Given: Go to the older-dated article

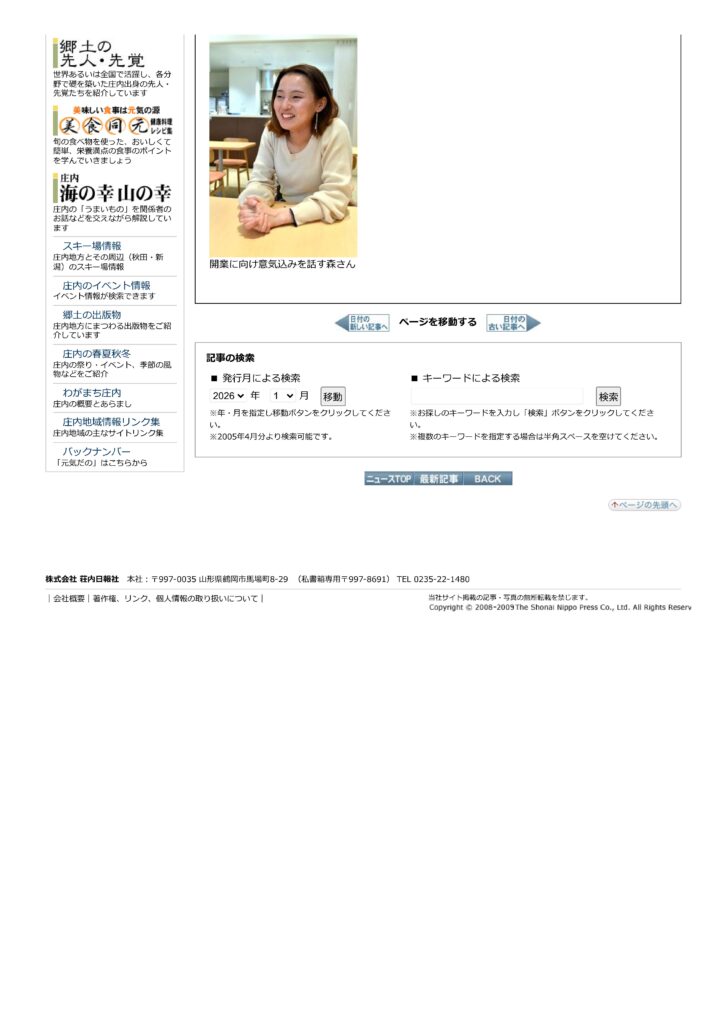Looking at the screenshot, I should [513, 323].
